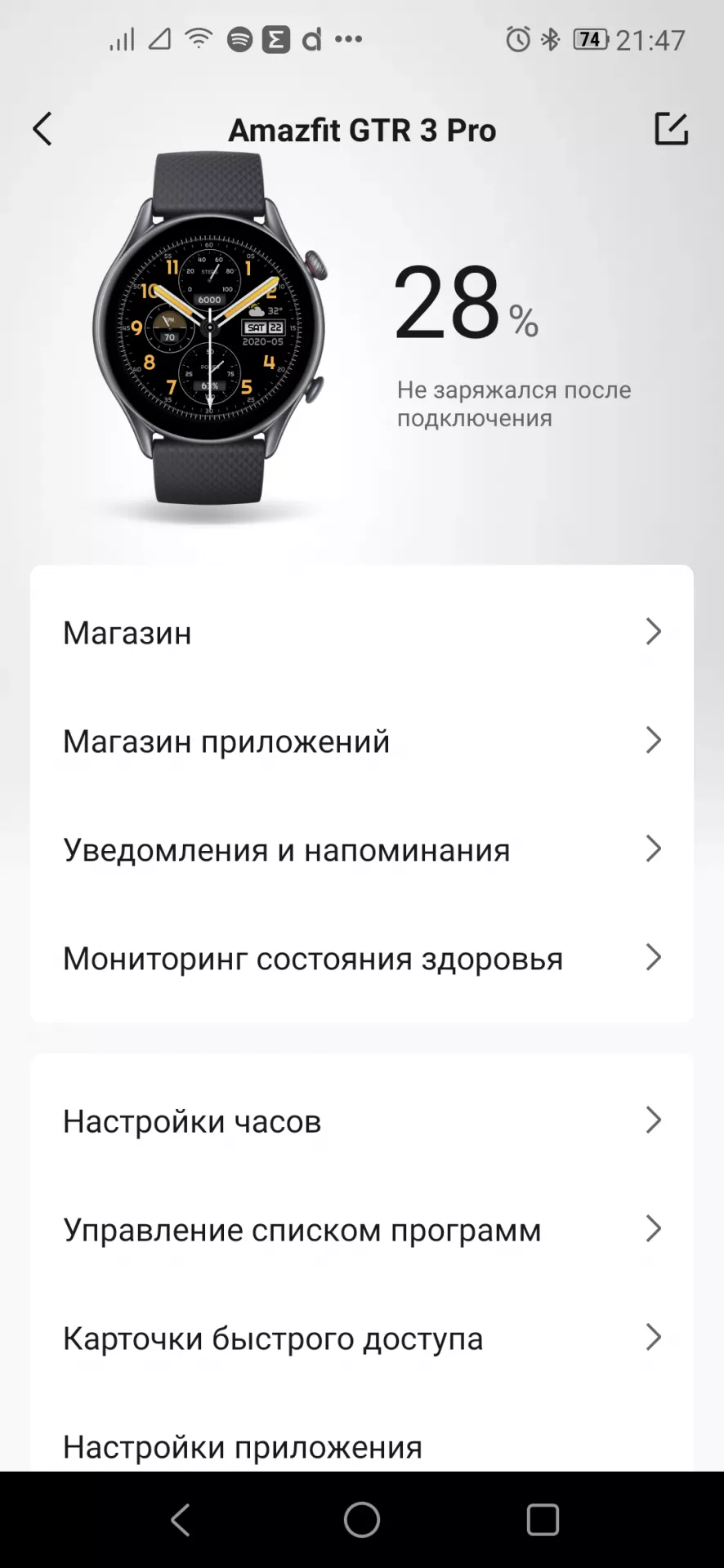Open Управление списком программ
The width and height of the screenshot is (724, 1568).
tap(361, 1230)
